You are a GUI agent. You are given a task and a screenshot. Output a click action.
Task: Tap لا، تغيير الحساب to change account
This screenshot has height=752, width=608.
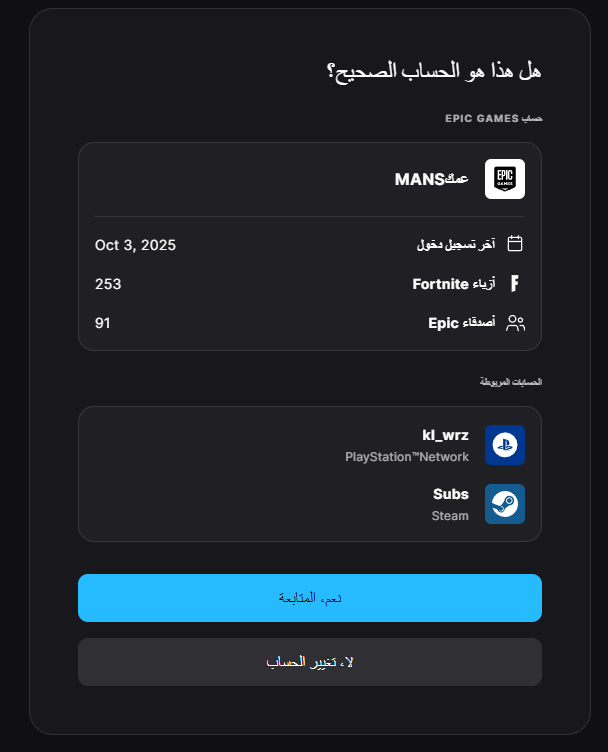point(310,662)
